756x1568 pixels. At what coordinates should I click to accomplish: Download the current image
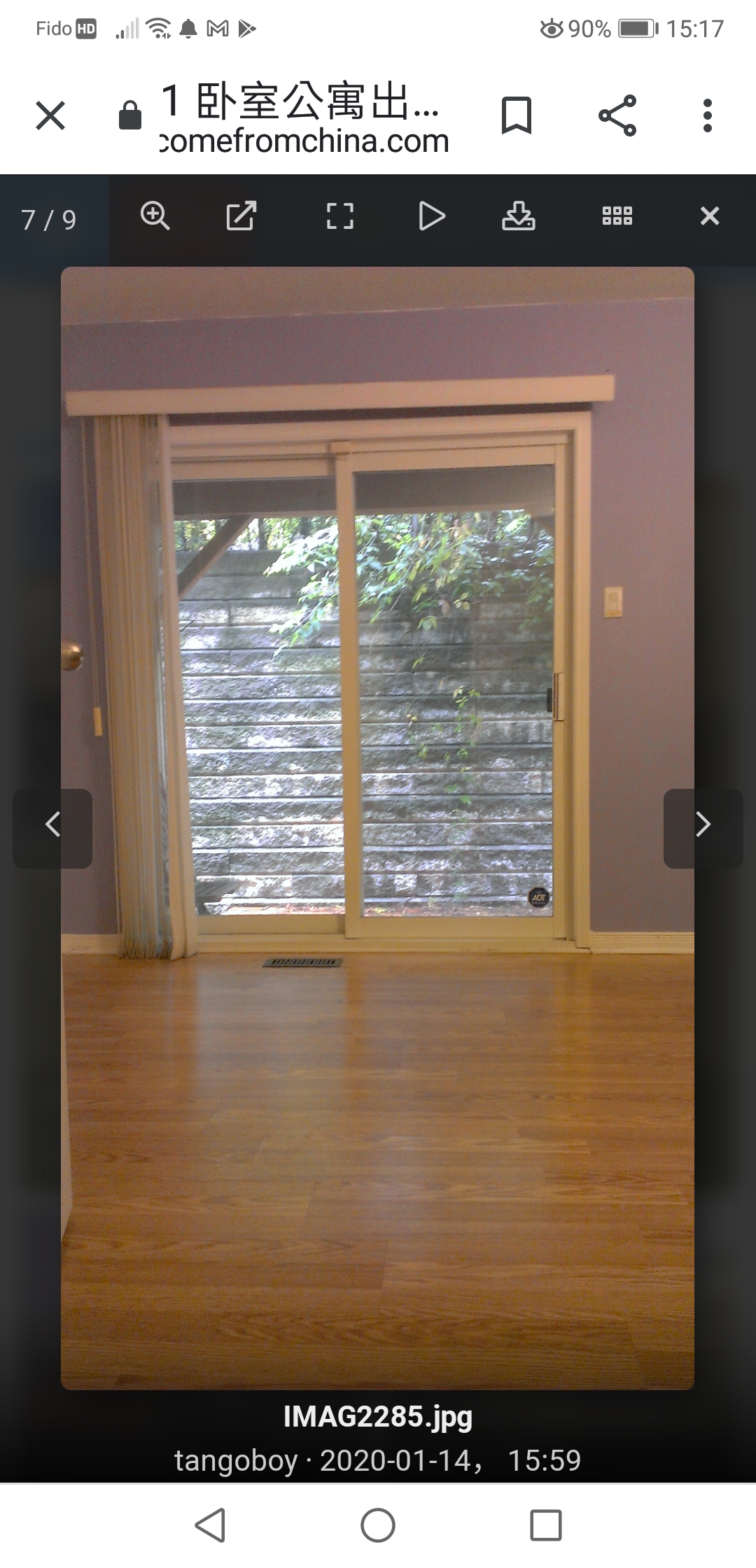point(519,216)
